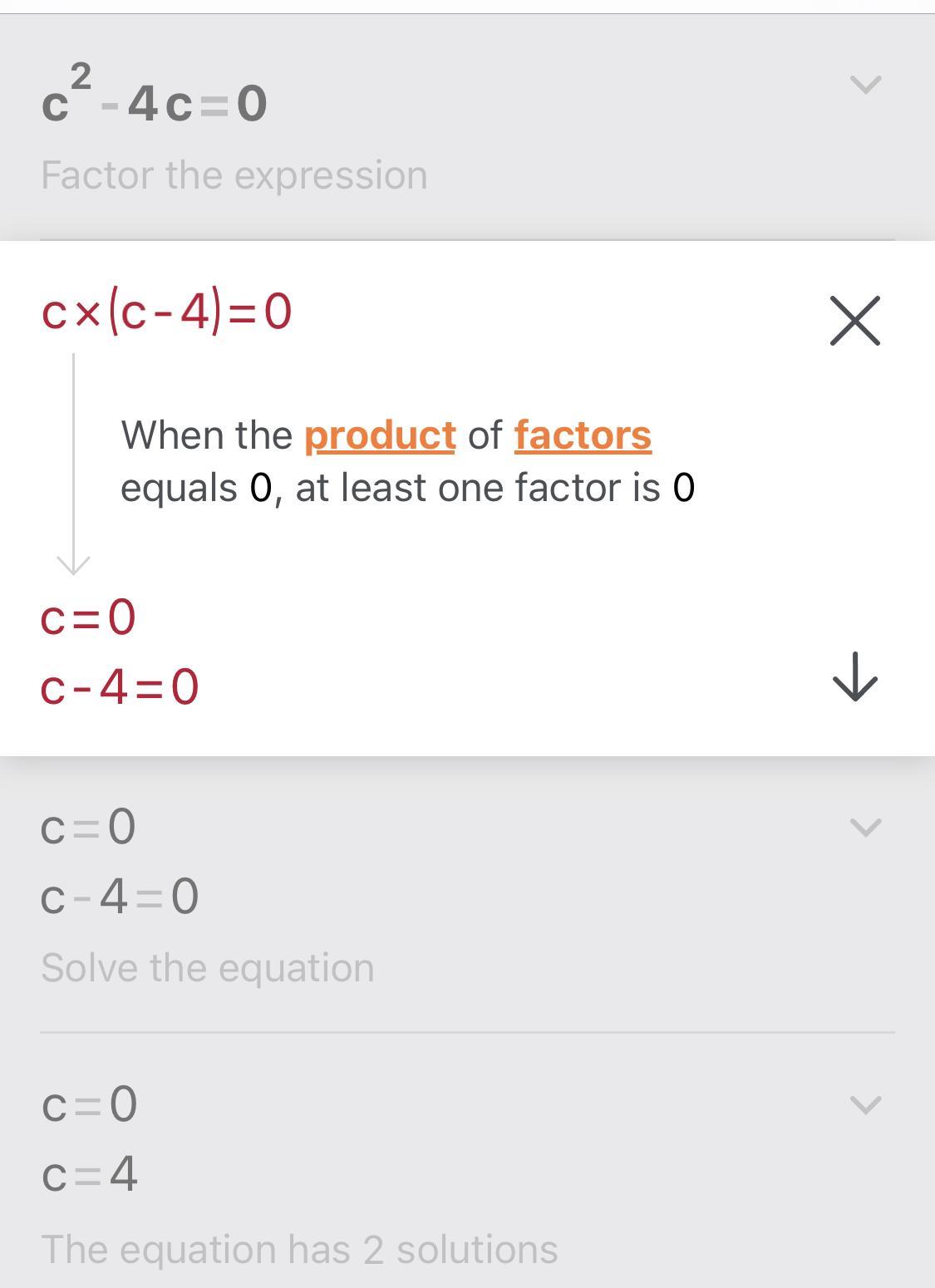Expand the '2 solutions' final step
935x1288 pixels.
[865, 1105]
